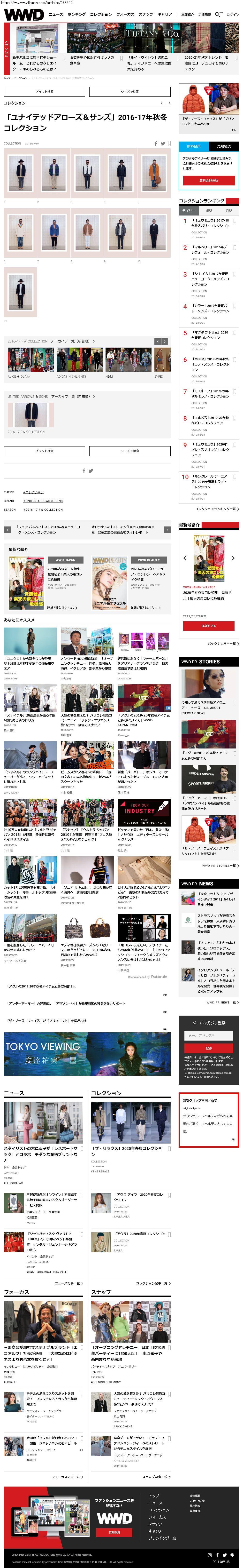Tap the ブランド検索 button under the PICK UP banner
This screenshot has height=1568, width=243.
point(44,91)
